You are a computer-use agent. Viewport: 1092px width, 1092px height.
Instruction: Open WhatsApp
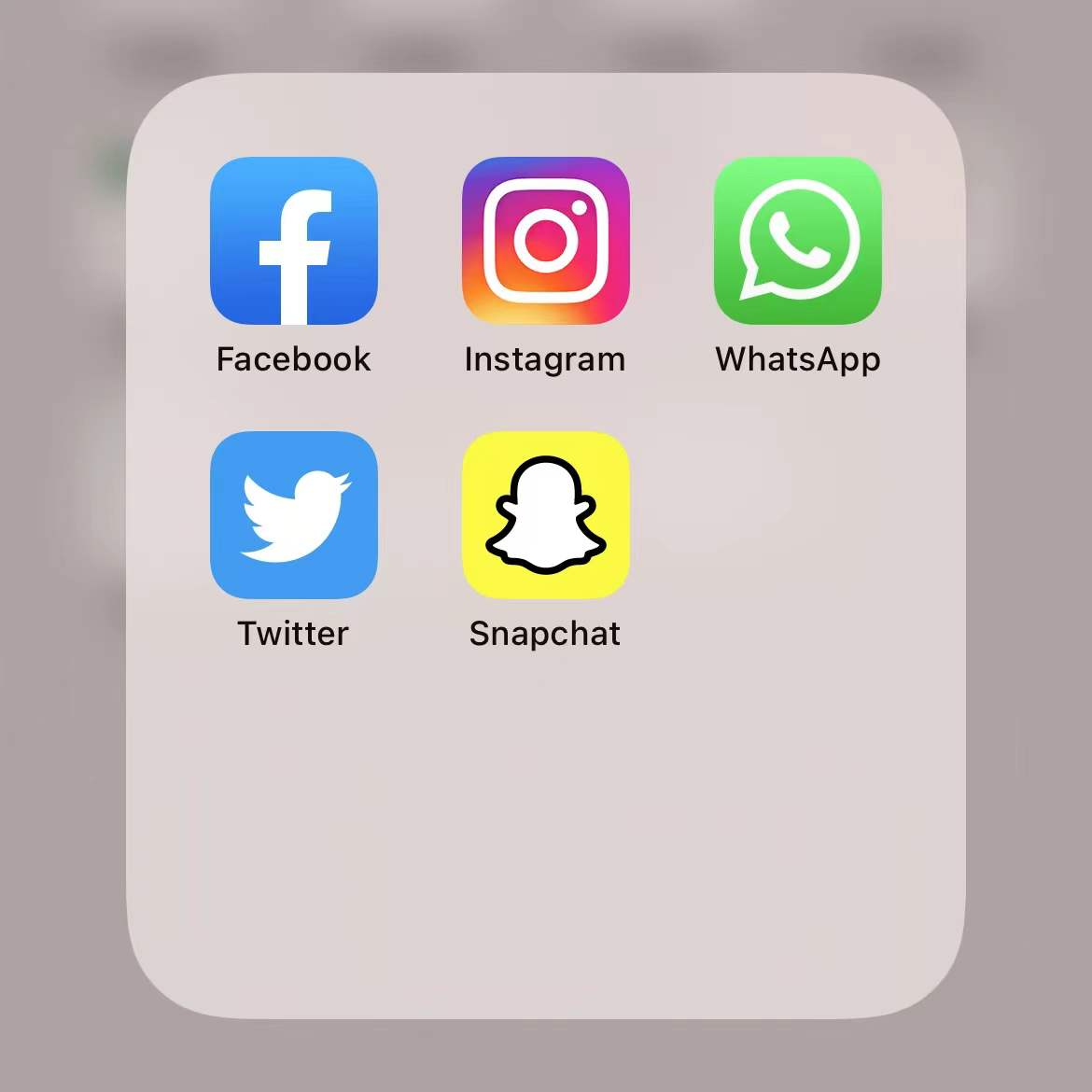pos(798,241)
